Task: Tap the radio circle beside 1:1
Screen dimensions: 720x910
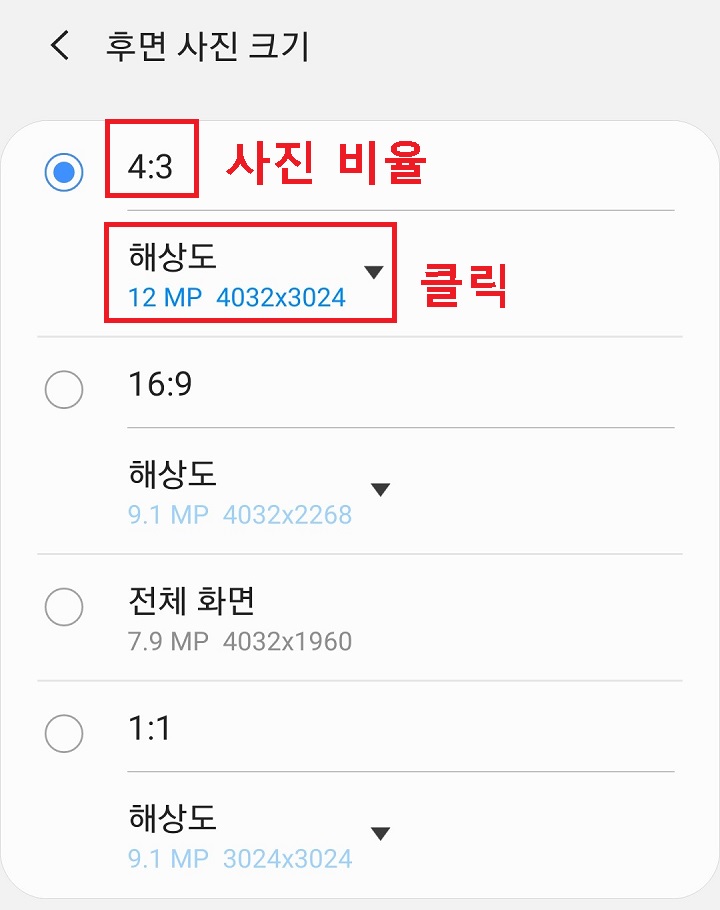Action: click(64, 735)
